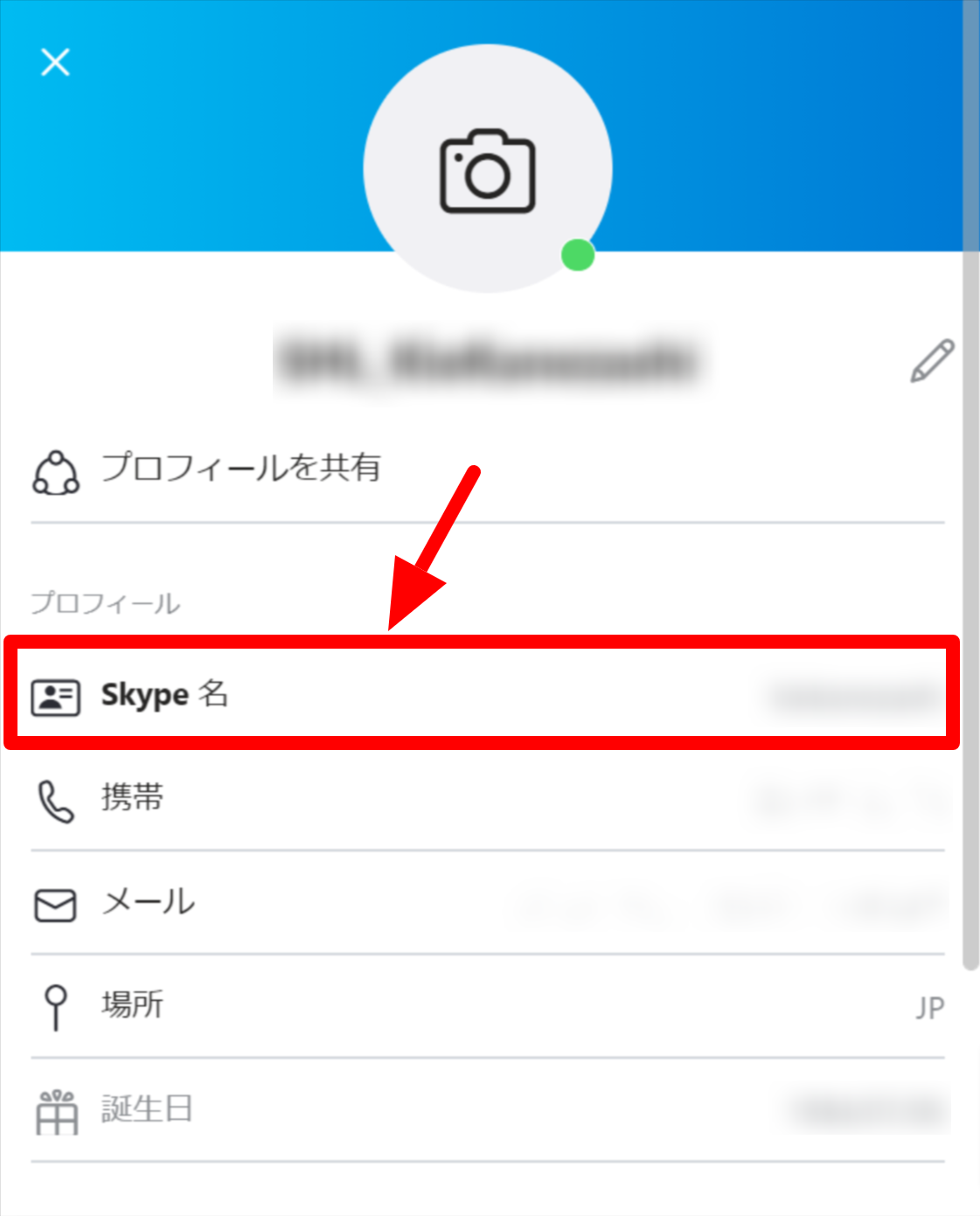The image size is (980, 1216).
Task: Click the プロフィール section header
Action: (x=105, y=601)
